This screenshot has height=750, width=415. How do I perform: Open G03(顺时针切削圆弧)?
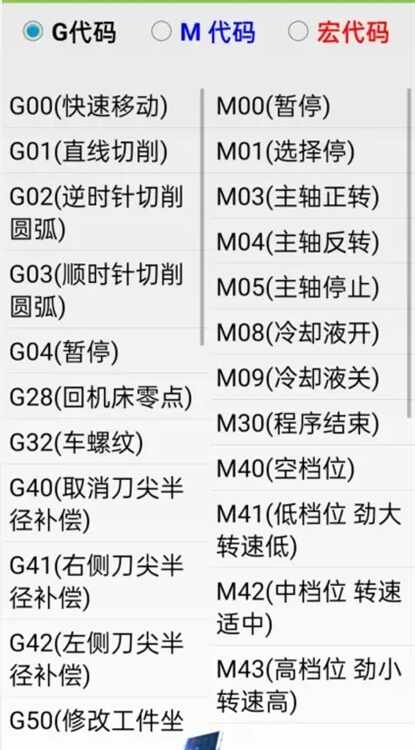point(103,290)
